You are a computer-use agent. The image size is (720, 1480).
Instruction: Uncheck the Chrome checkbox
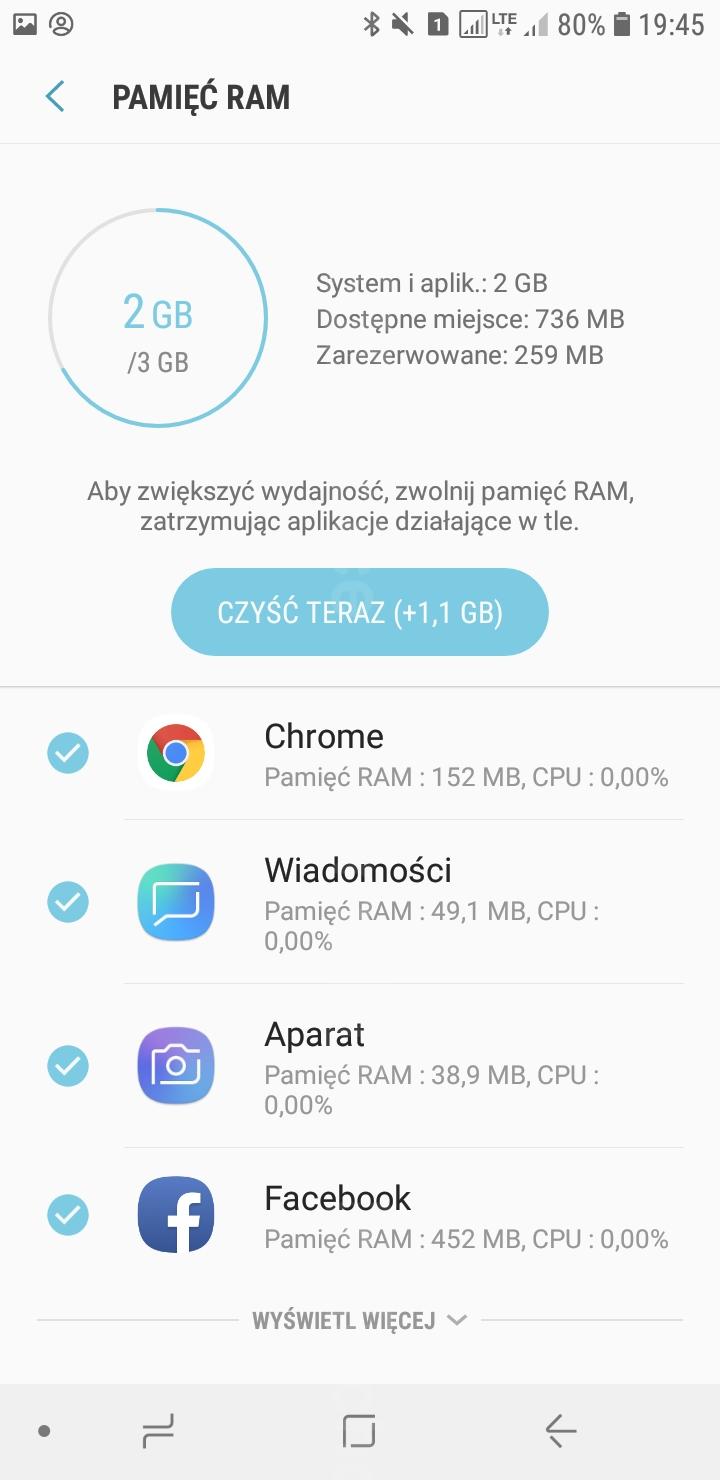tap(68, 753)
